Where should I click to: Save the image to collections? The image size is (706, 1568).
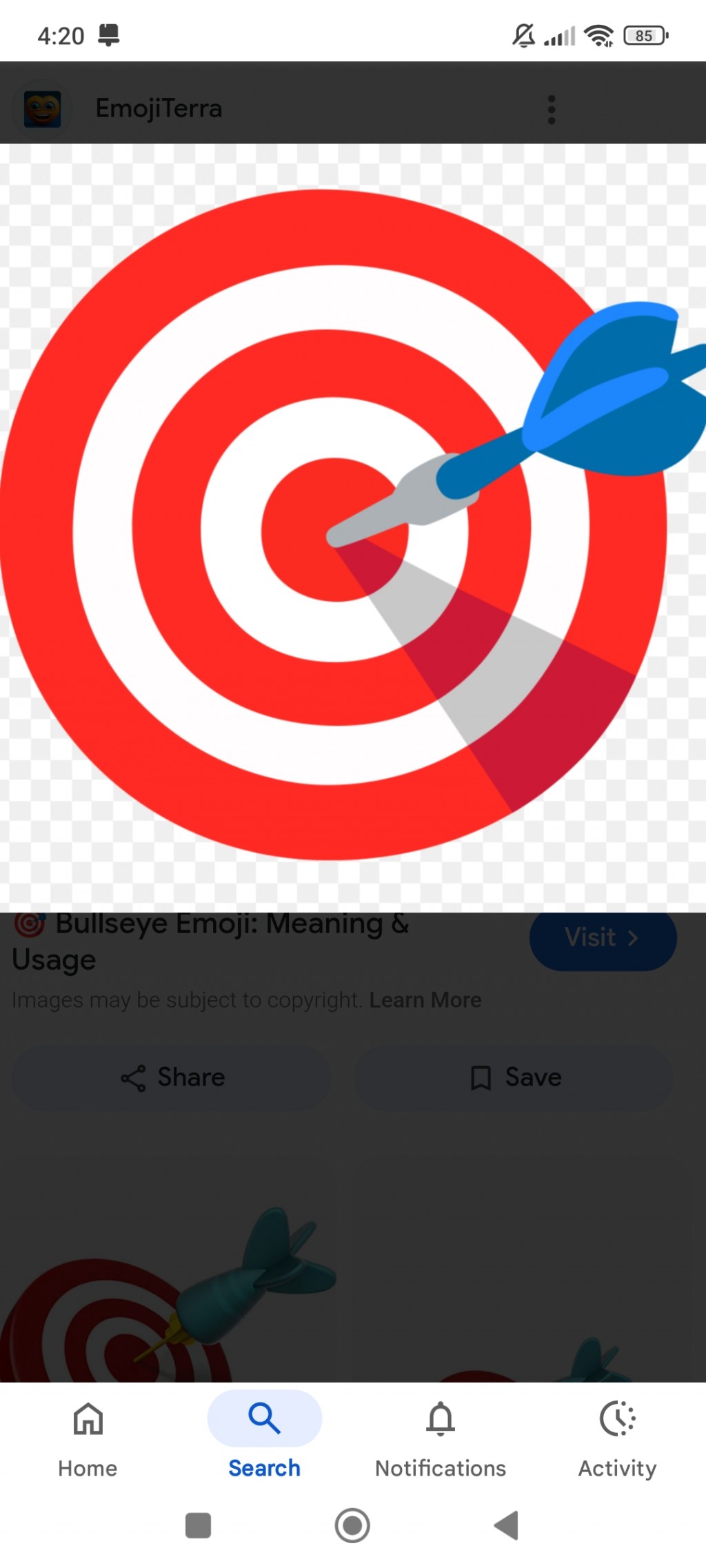[x=514, y=1078]
